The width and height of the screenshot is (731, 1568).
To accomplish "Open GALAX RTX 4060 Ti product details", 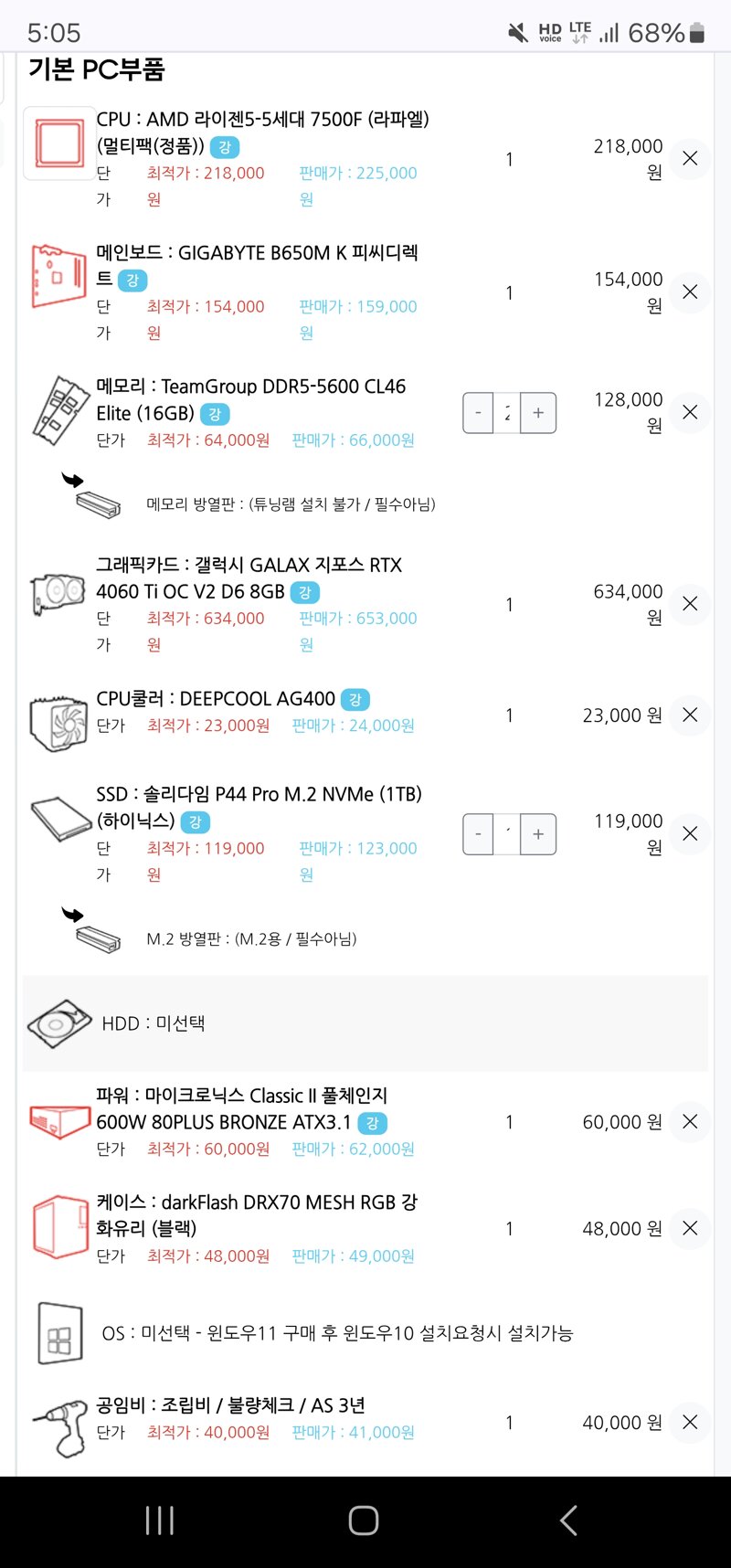I will (249, 578).
